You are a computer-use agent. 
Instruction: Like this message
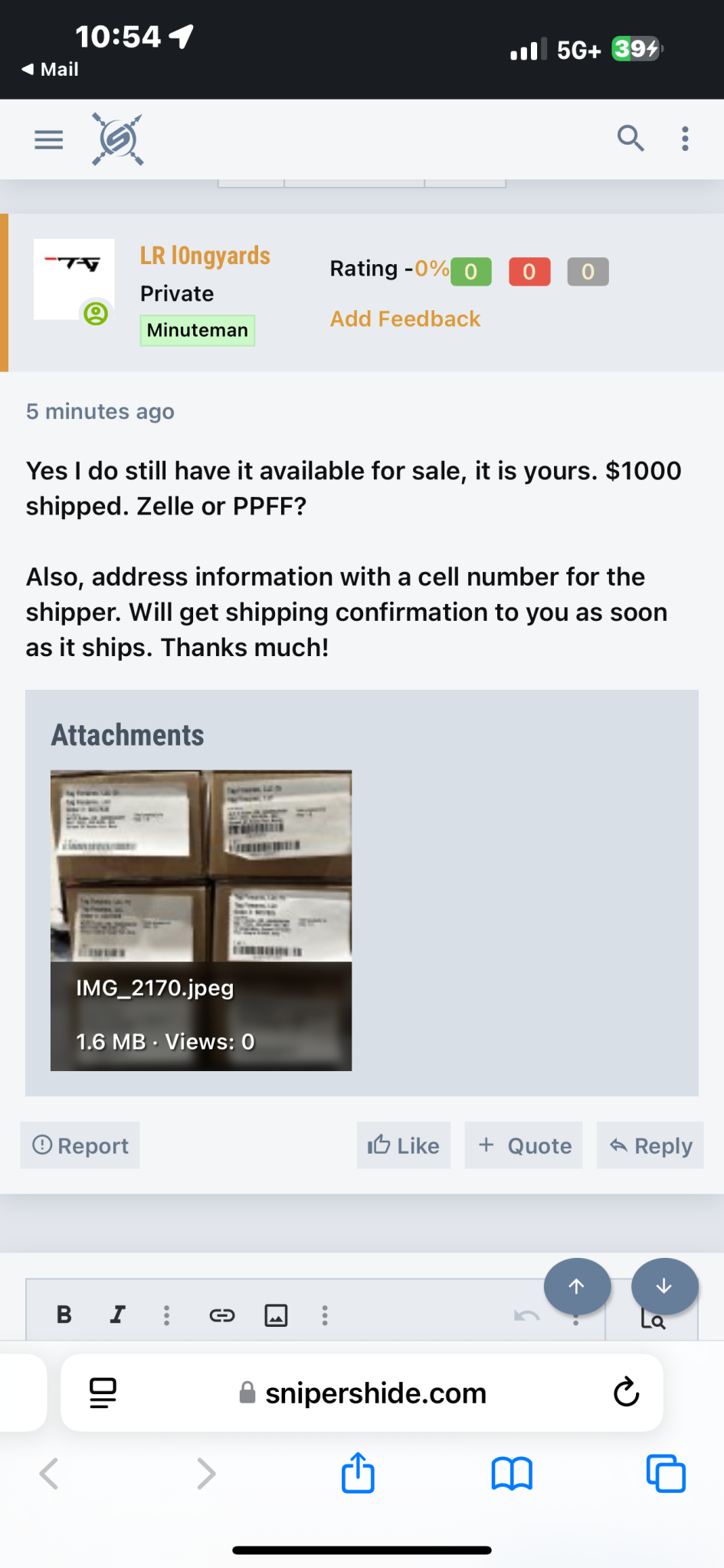click(404, 1145)
